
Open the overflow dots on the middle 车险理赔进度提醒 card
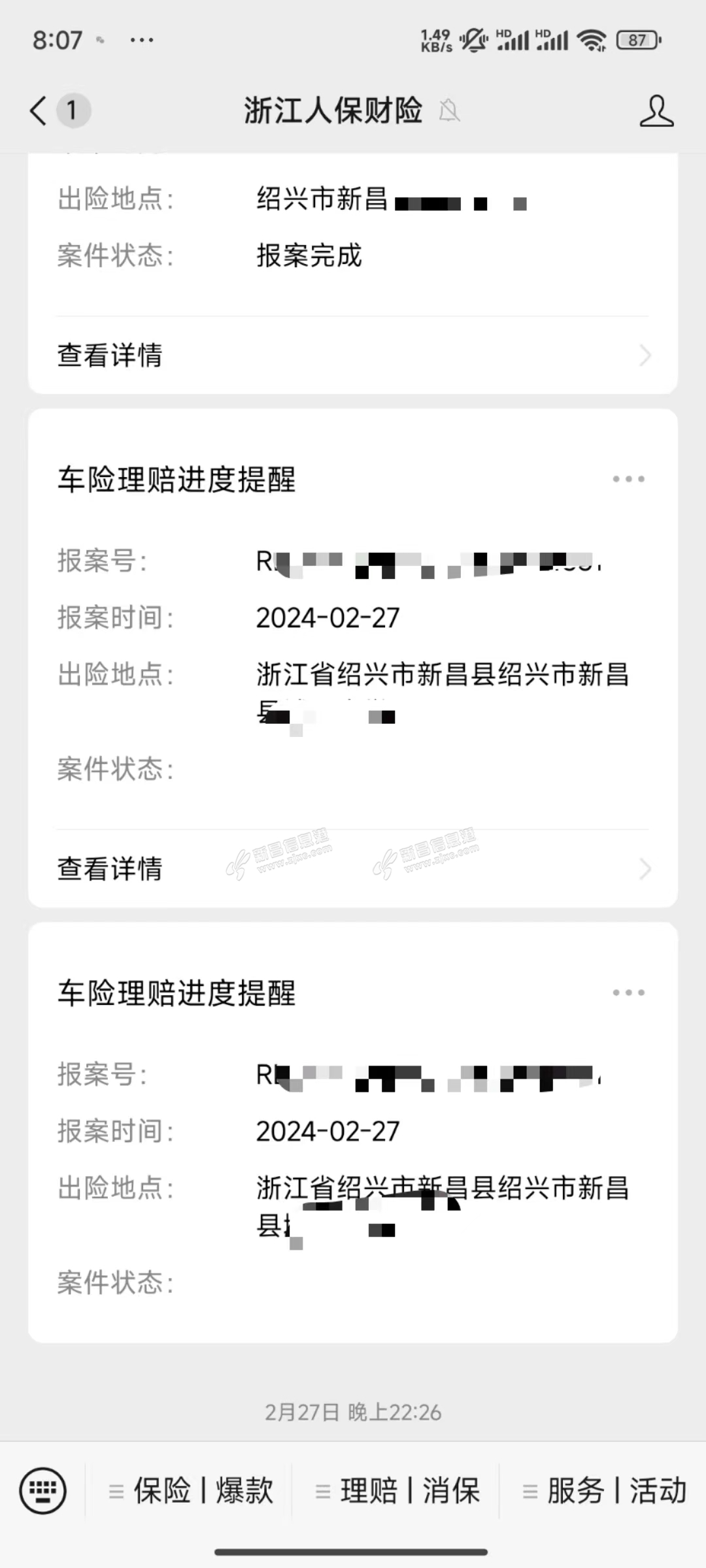(x=628, y=479)
